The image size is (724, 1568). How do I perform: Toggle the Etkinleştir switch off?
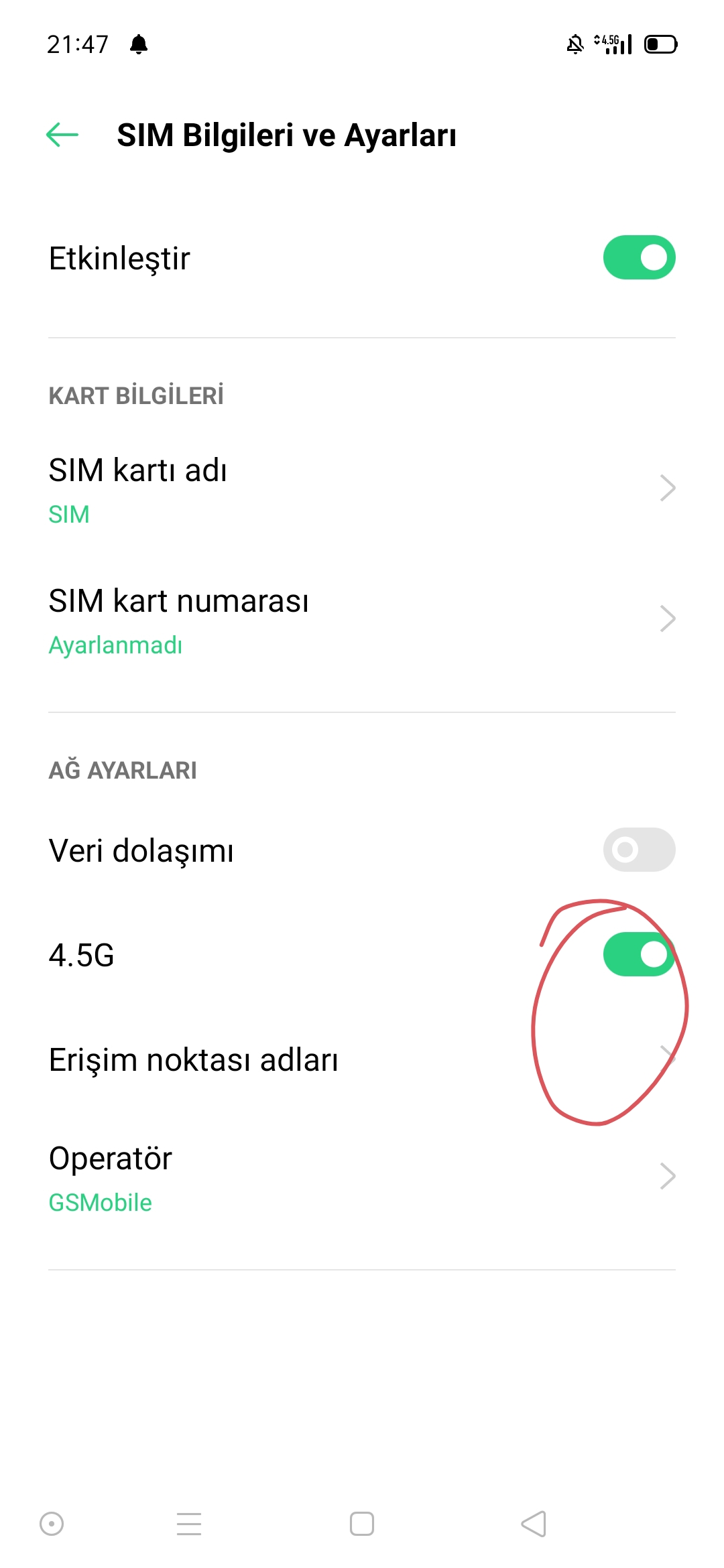[x=639, y=257]
